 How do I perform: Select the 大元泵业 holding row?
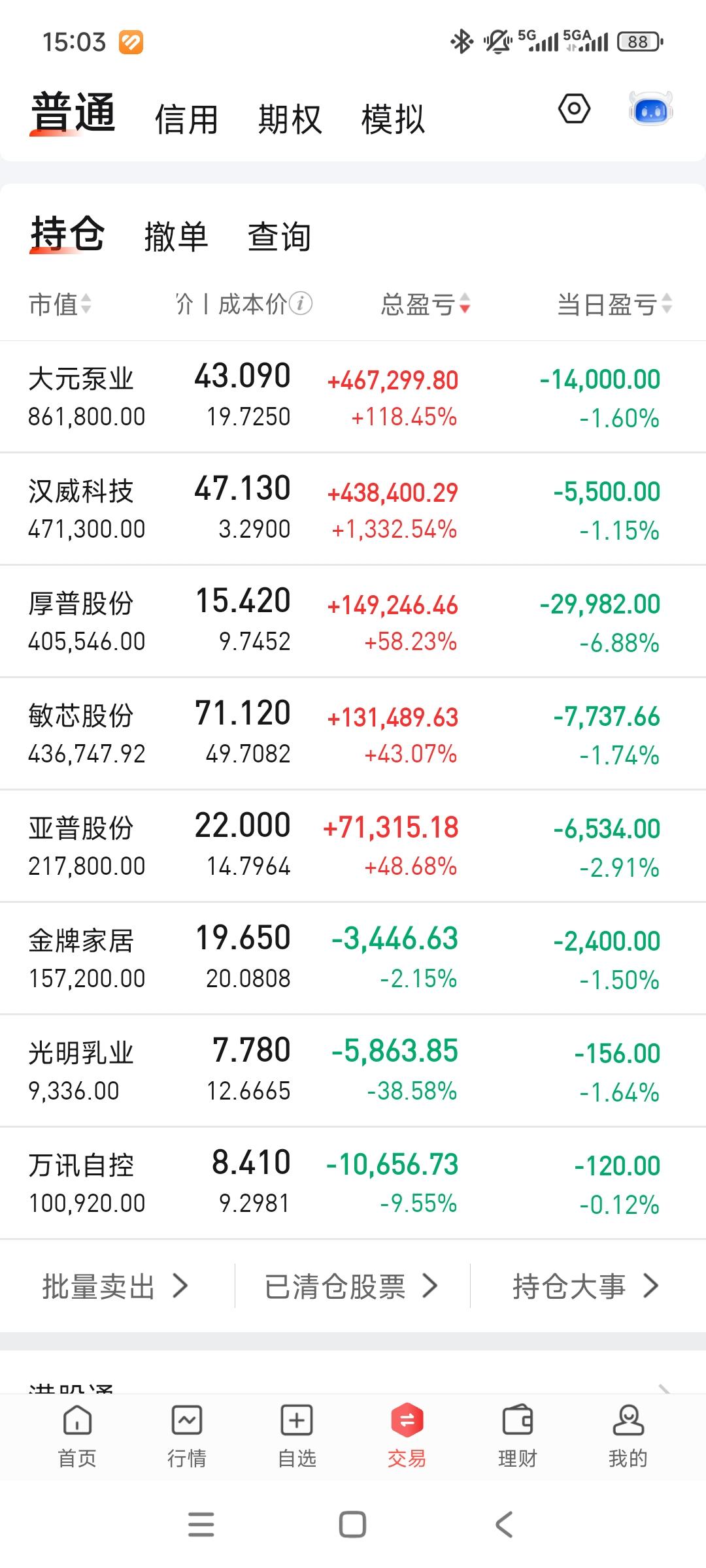point(353,395)
